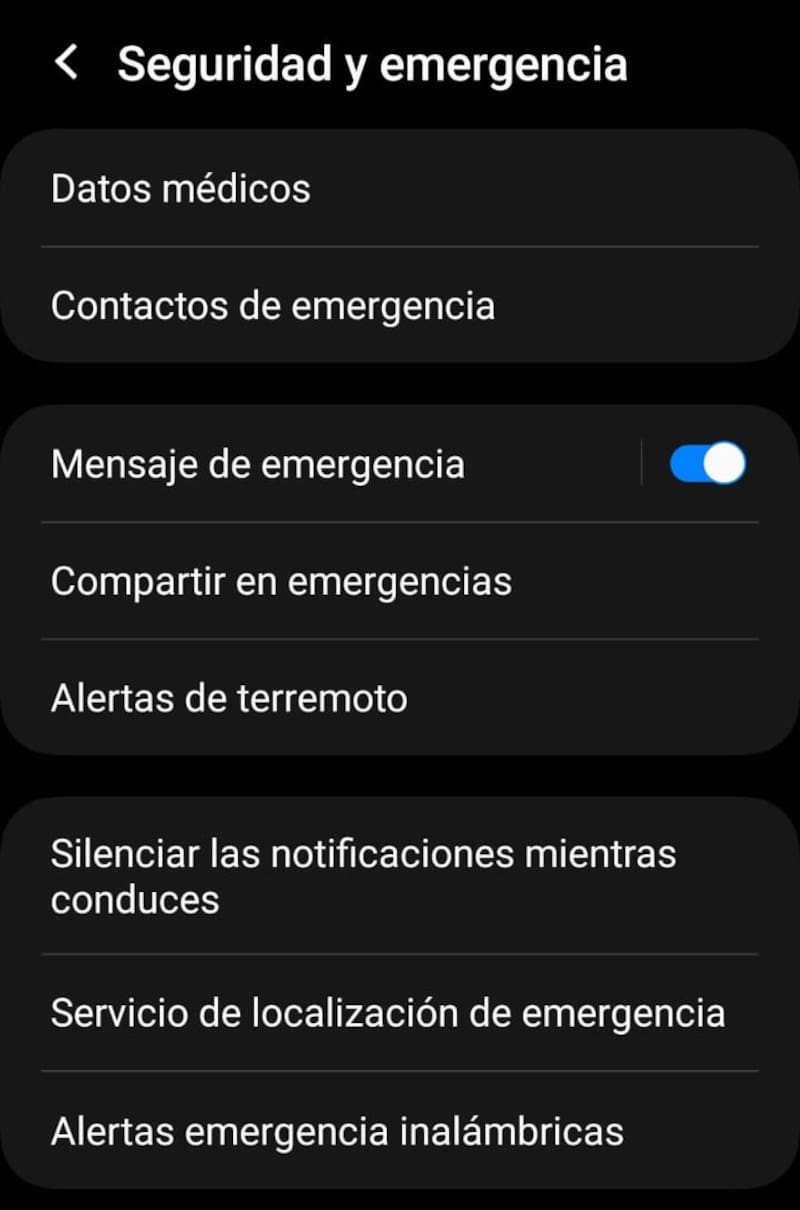
Task: Open Compartir en emergencias
Action: 281,581
